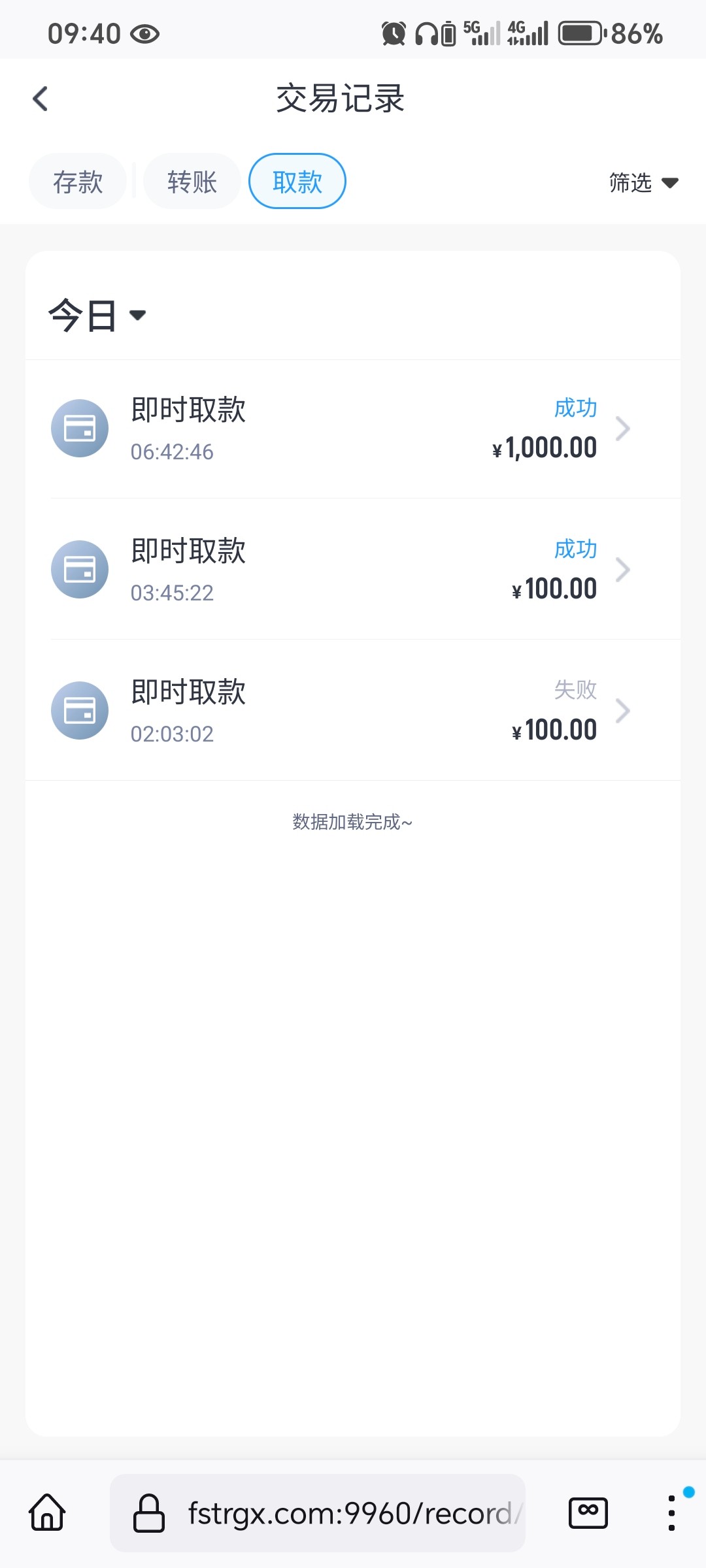
Task: Switch to the 存款 tab
Action: coord(78,182)
